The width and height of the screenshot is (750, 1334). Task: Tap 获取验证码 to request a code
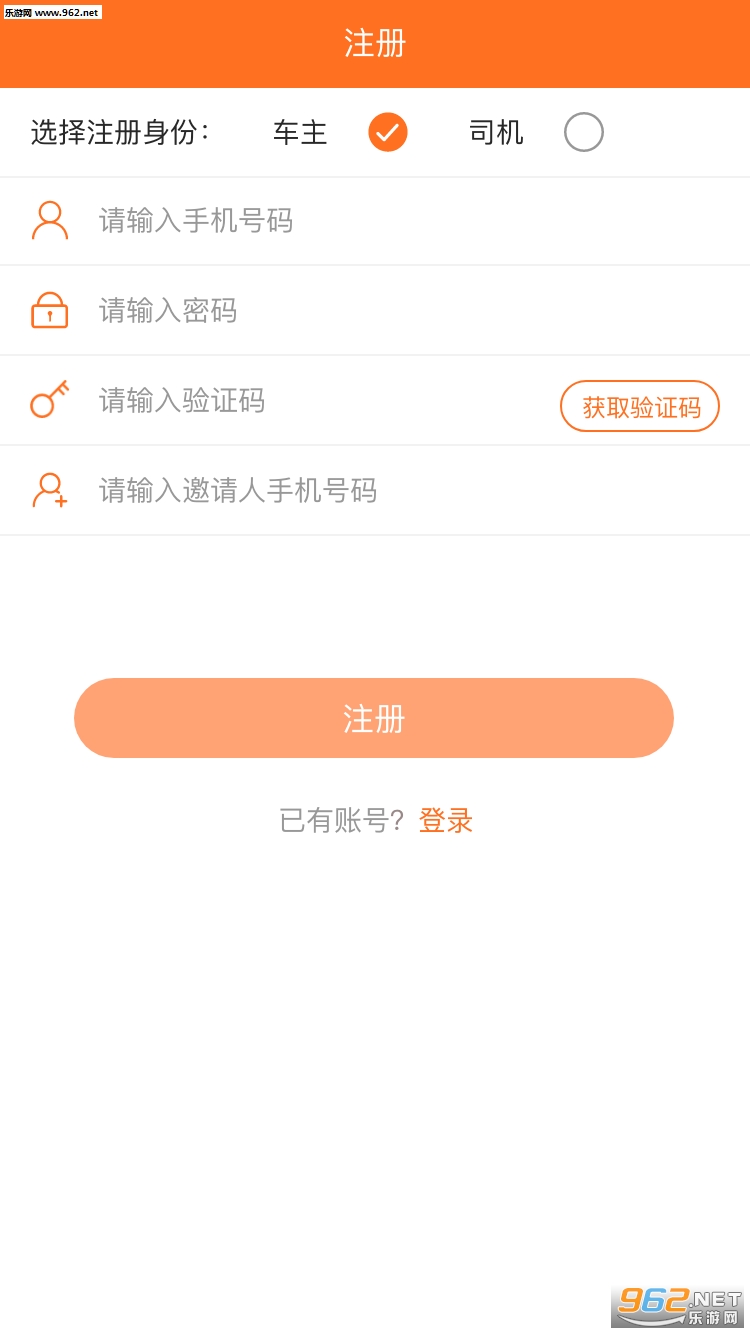(x=640, y=407)
